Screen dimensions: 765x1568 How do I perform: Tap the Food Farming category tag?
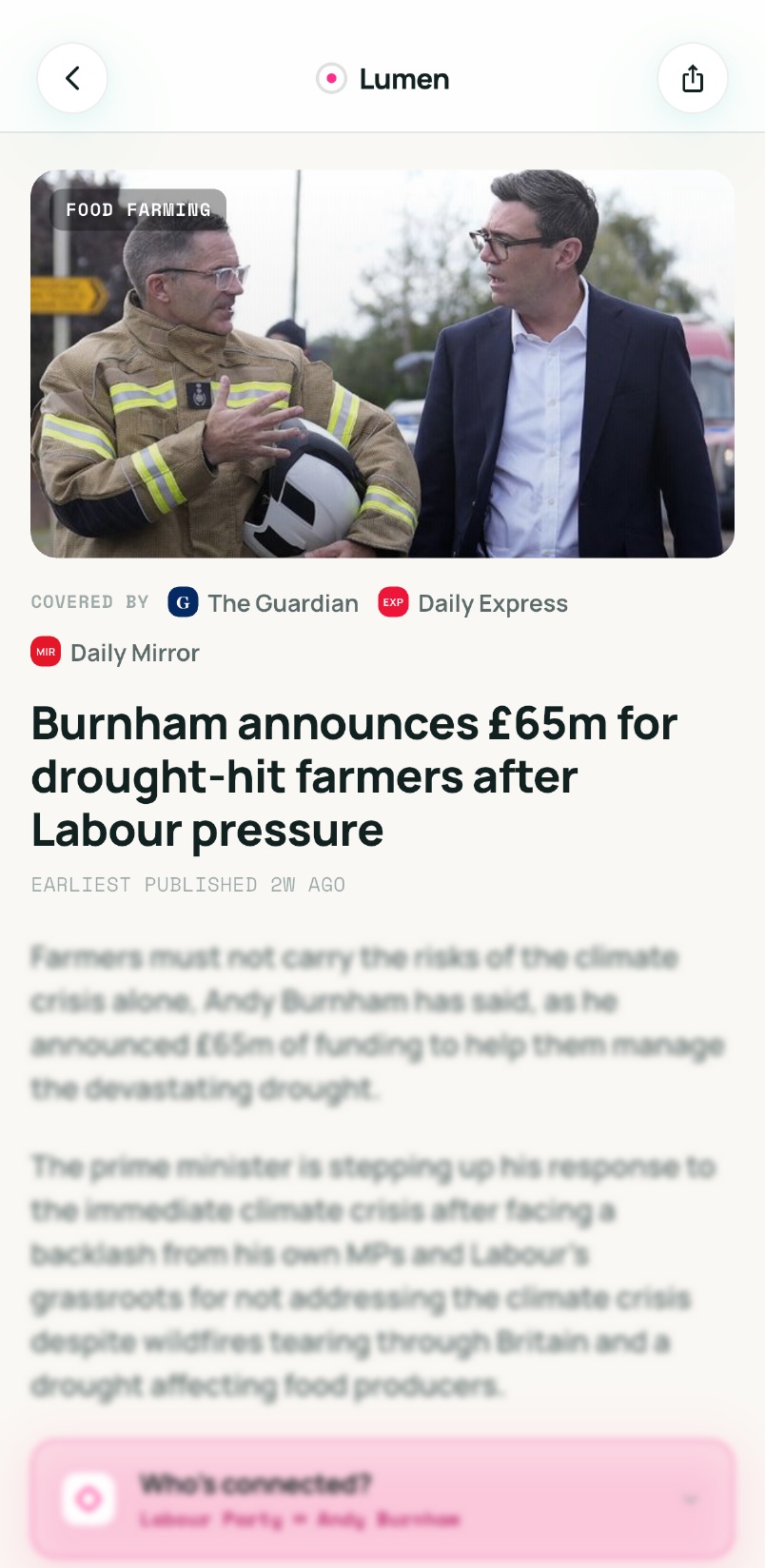point(138,209)
